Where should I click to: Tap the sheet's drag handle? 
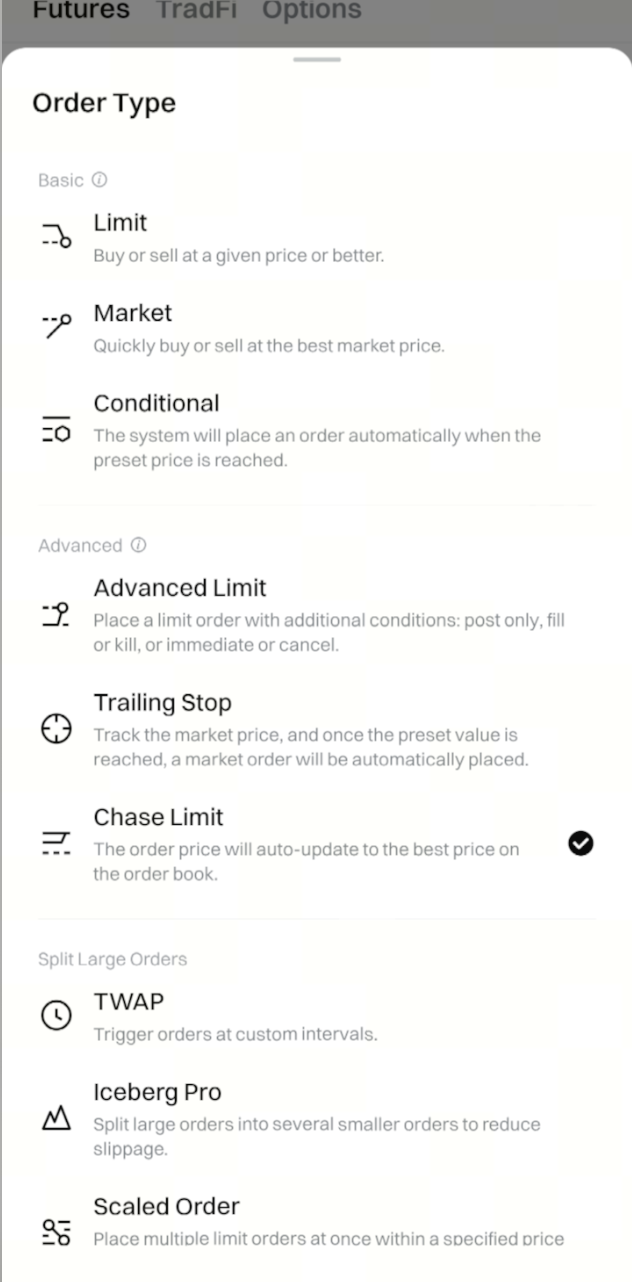point(317,60)
